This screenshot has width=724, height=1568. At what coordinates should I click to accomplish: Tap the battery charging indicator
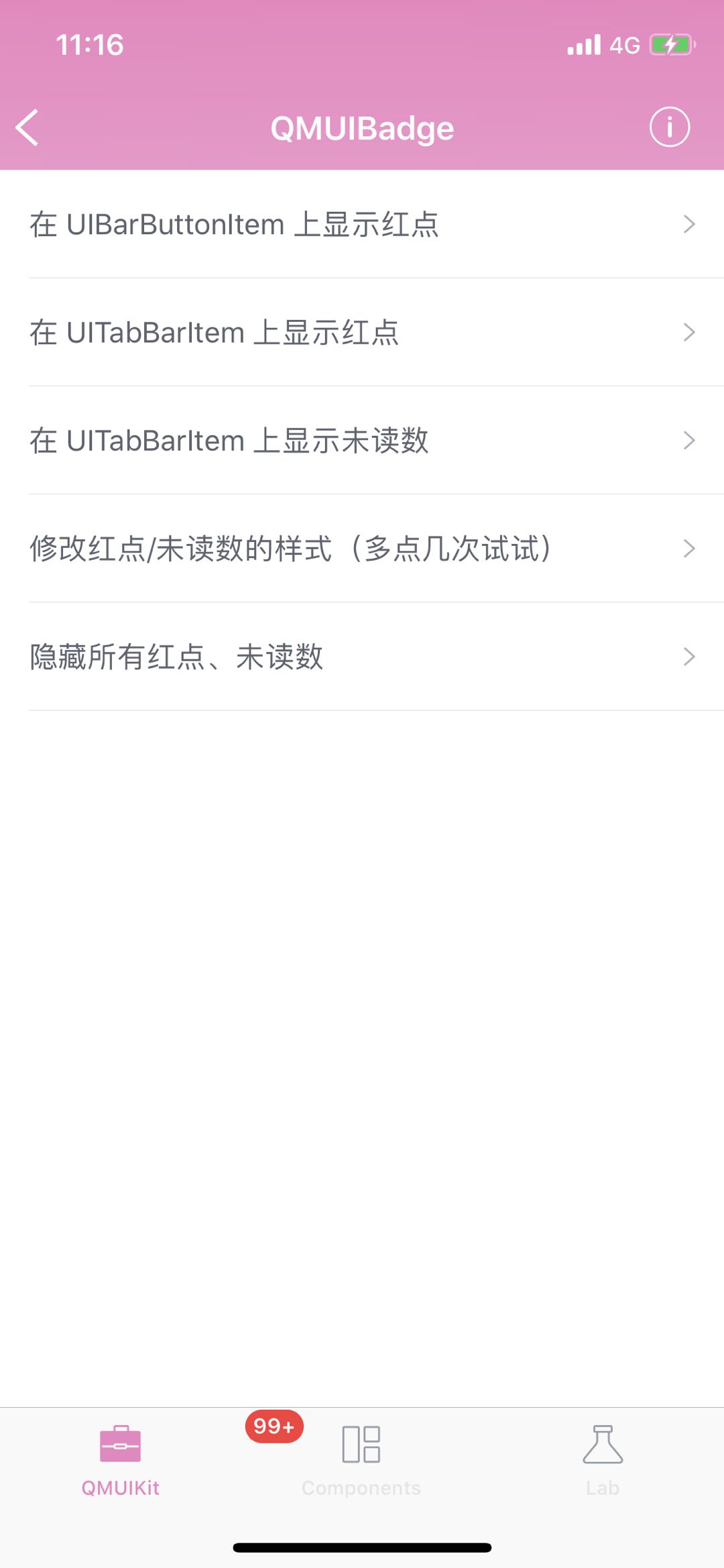(670, 44)
